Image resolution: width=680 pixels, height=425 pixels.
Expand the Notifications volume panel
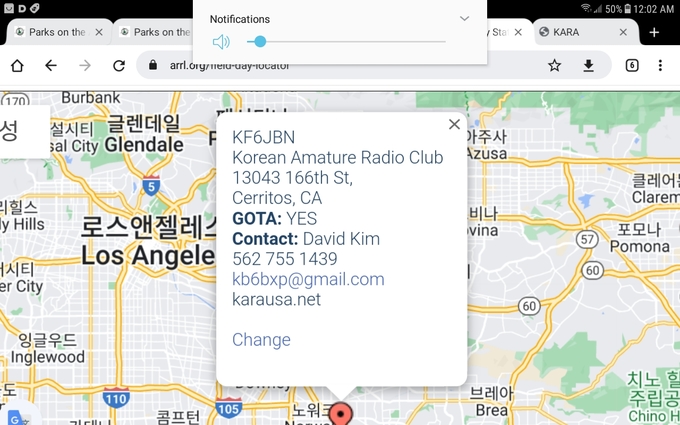point(464,19)
